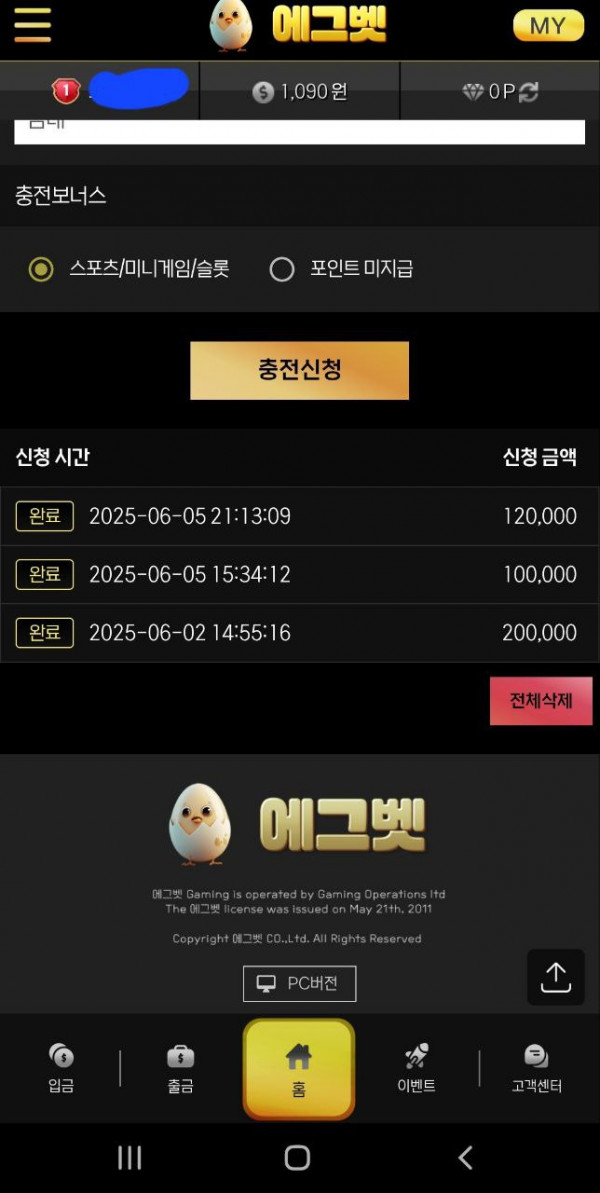Viewport: 600px width, 1193px height.
Task: Select 포인트 미지급 option
Action: (x=282, y=269)
